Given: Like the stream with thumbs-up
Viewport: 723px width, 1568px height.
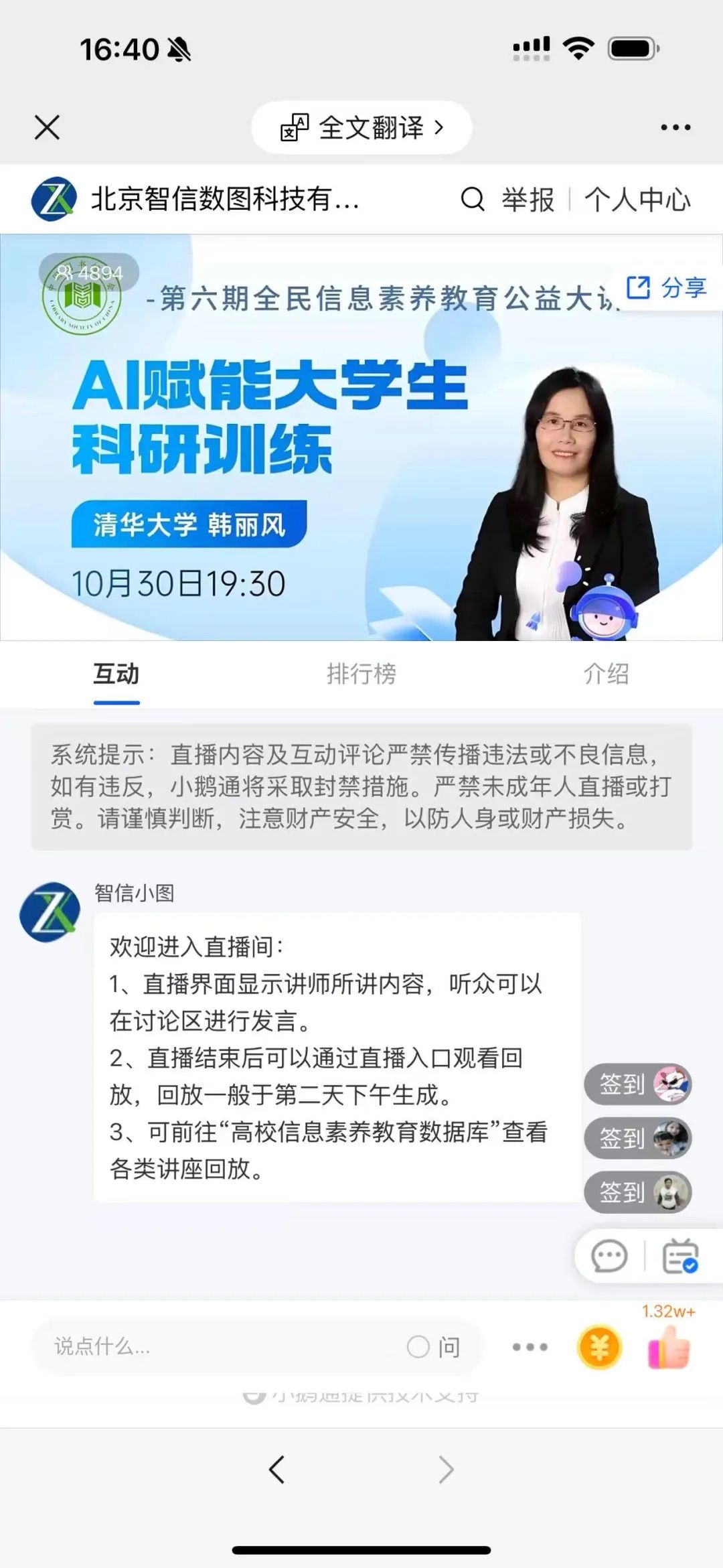Looking at the screenshot, I should click(x=669, y=1346).
